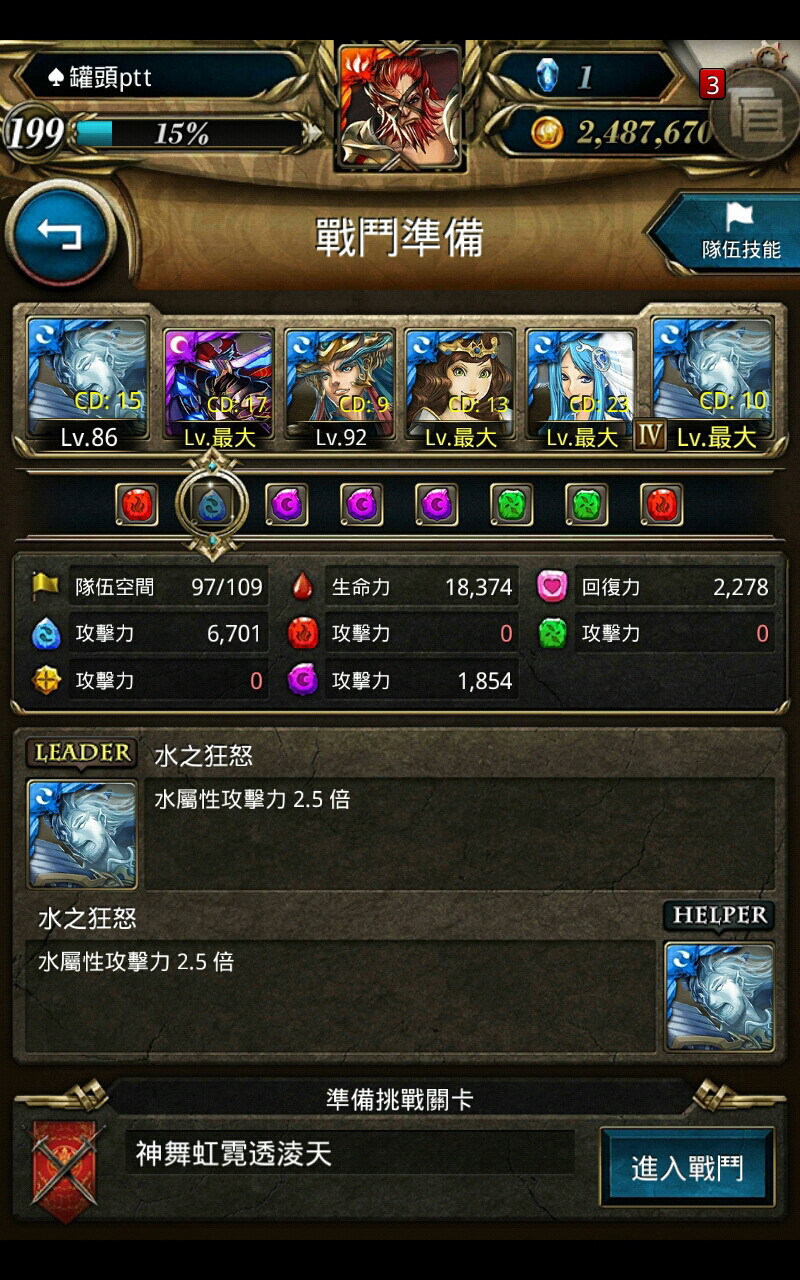Switch to the last red fire team slot

pos(661,505)
